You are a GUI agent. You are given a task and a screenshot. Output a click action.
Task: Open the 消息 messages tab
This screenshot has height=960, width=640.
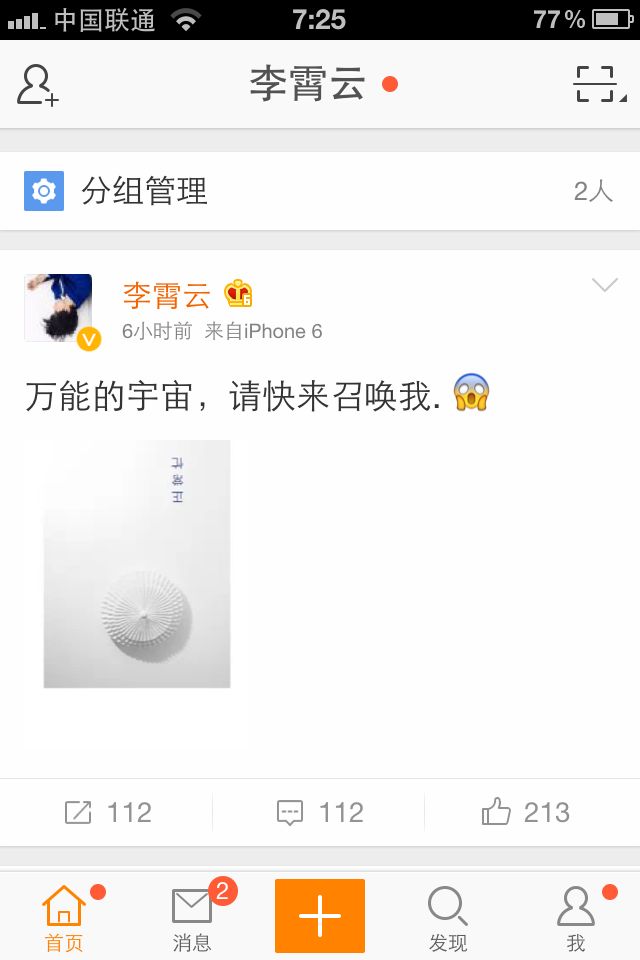coord(192,917)
